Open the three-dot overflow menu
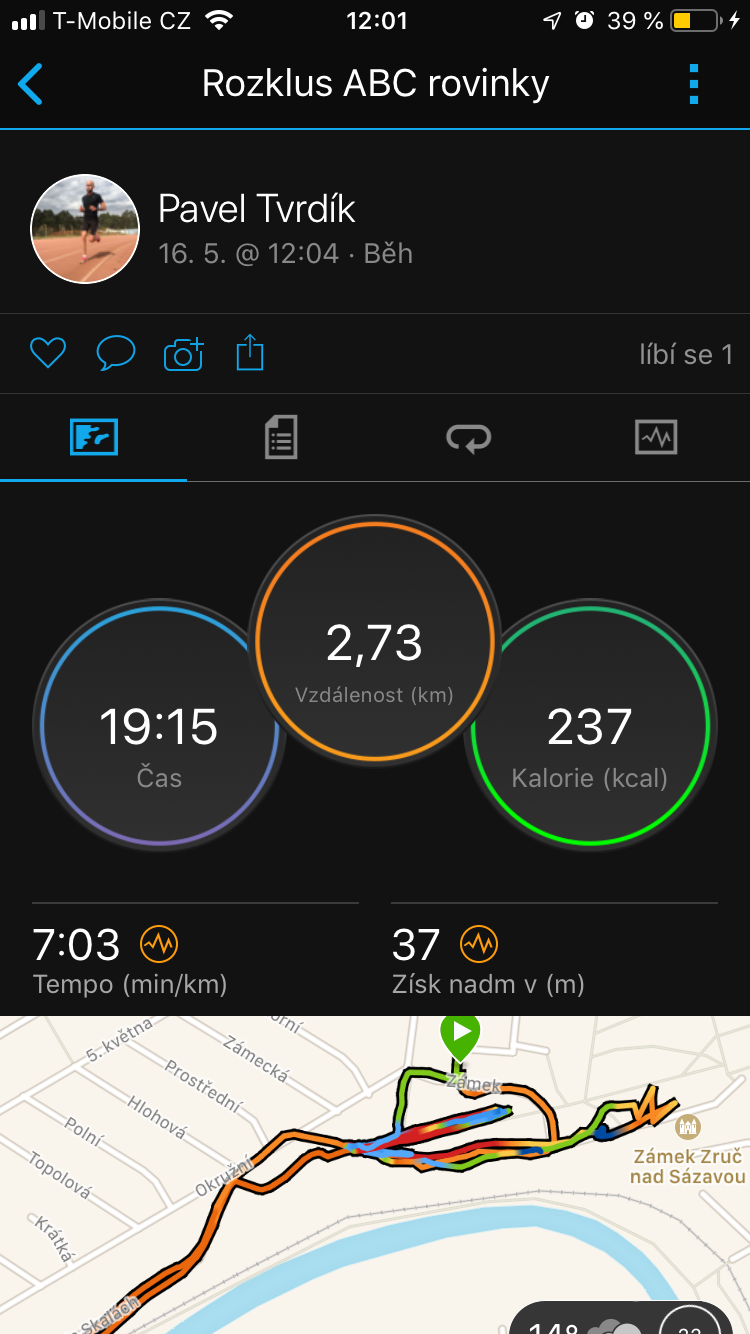750x1334 pixels. [694, 84]
